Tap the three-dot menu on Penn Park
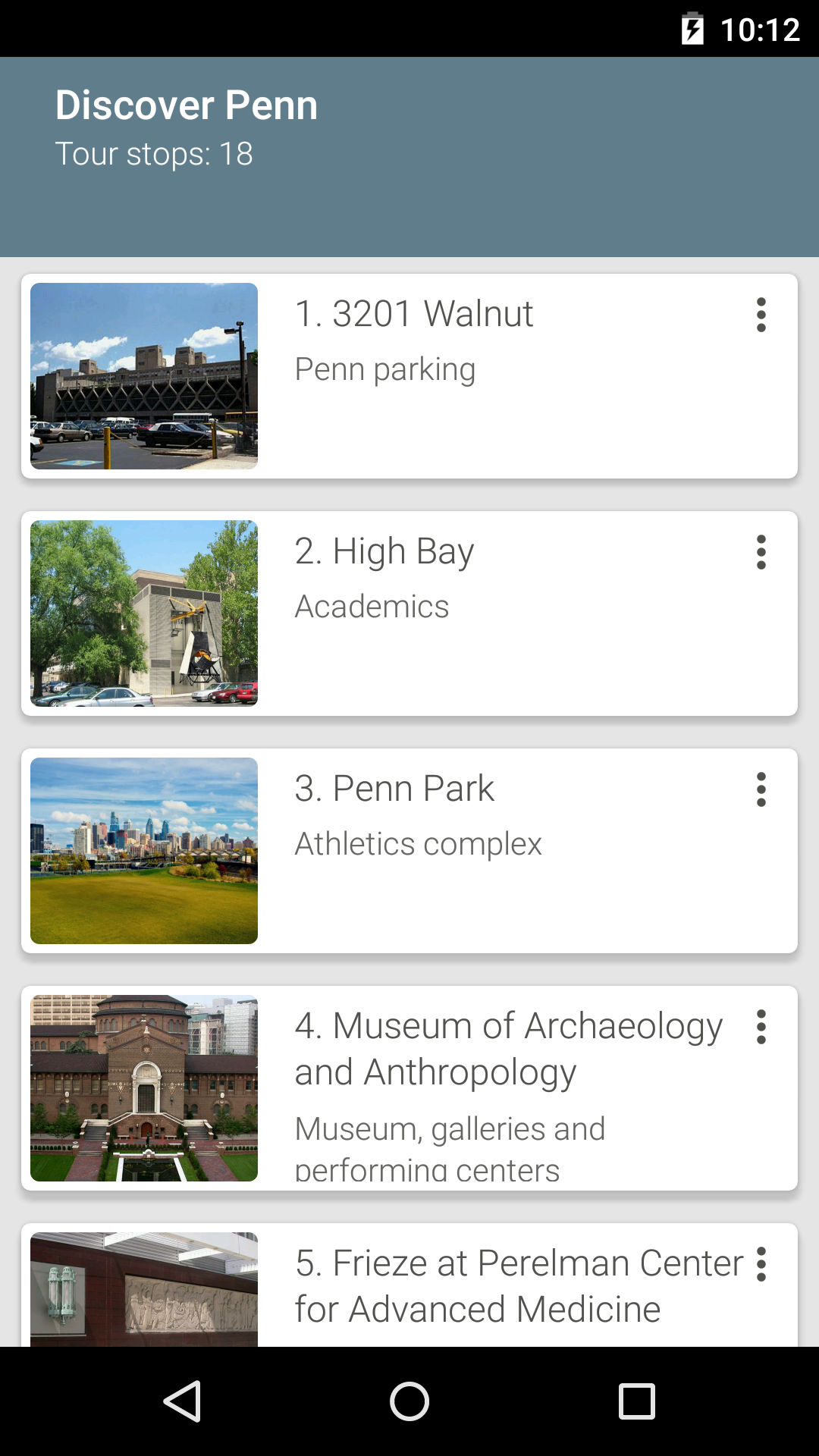 tap(761, 789)
